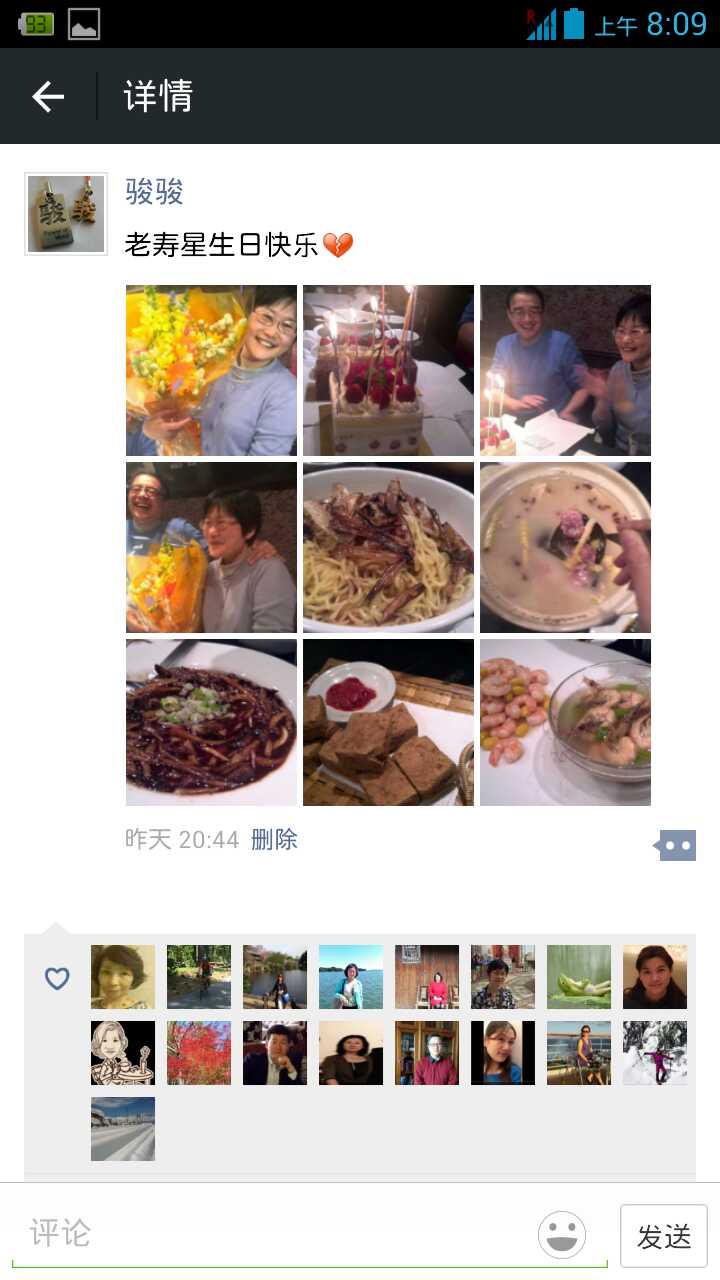Open the like and comment bubble menu
The height and width of the screenshot is (1280, 720).
coord(676,845)
